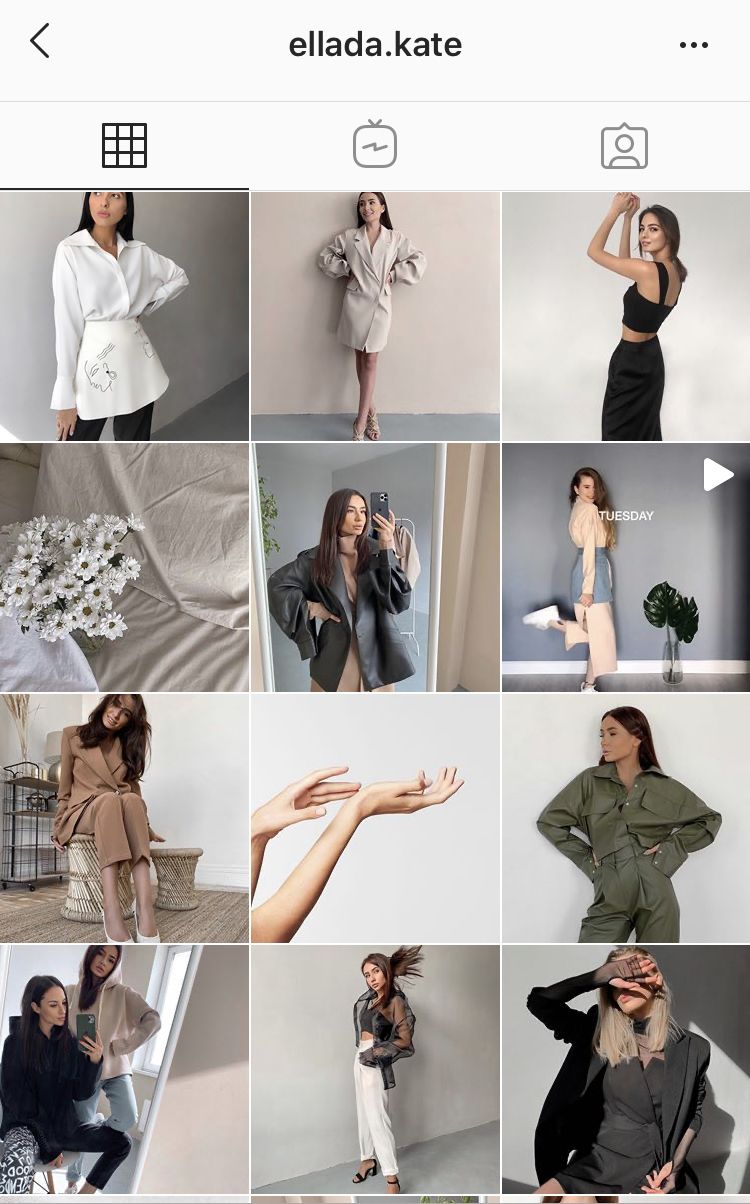Play the TUESDAY video post
The width and height of the screenshot is (750, 1204).
point(626,567)
